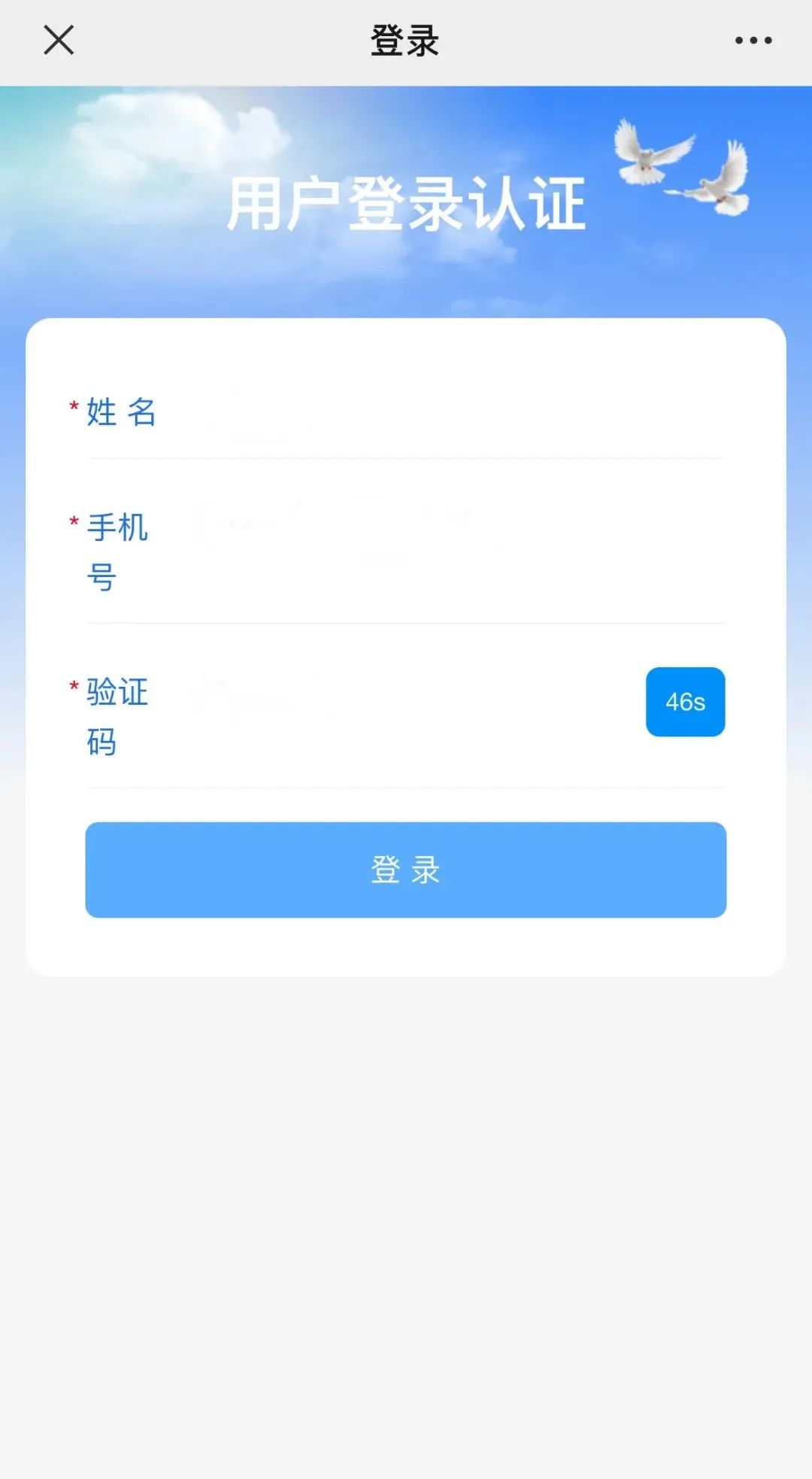Close the login page
The height and width of the screenshot is (1479, 812).
click(59, 41)
